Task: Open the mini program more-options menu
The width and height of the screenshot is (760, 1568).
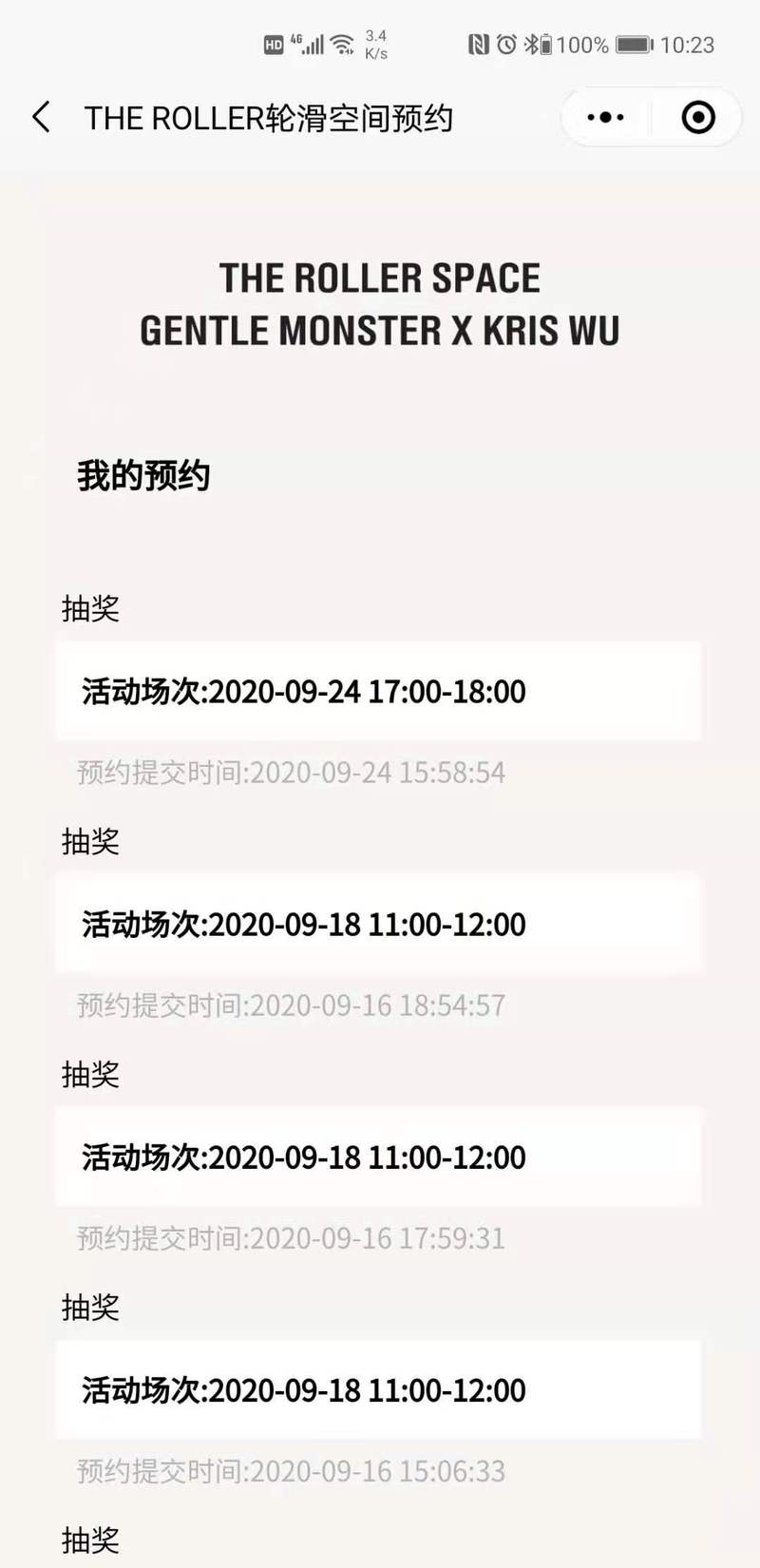Action: (605, 118)
